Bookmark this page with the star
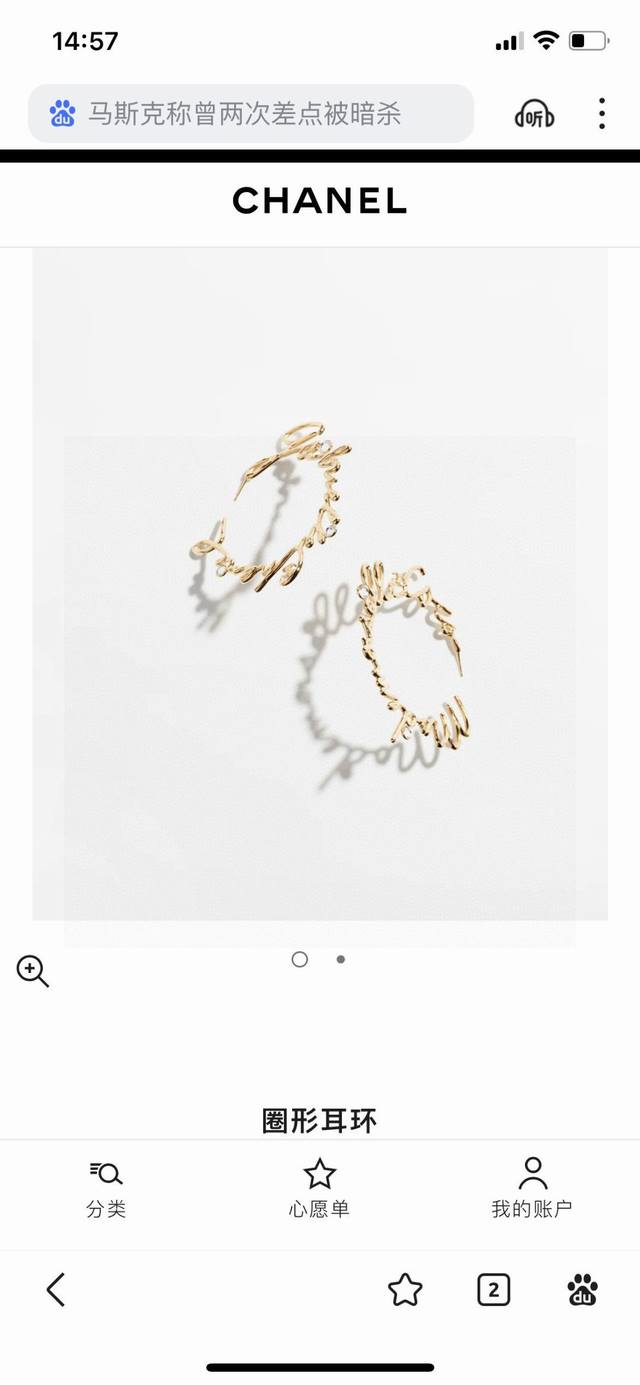 tap(405, 1290)
